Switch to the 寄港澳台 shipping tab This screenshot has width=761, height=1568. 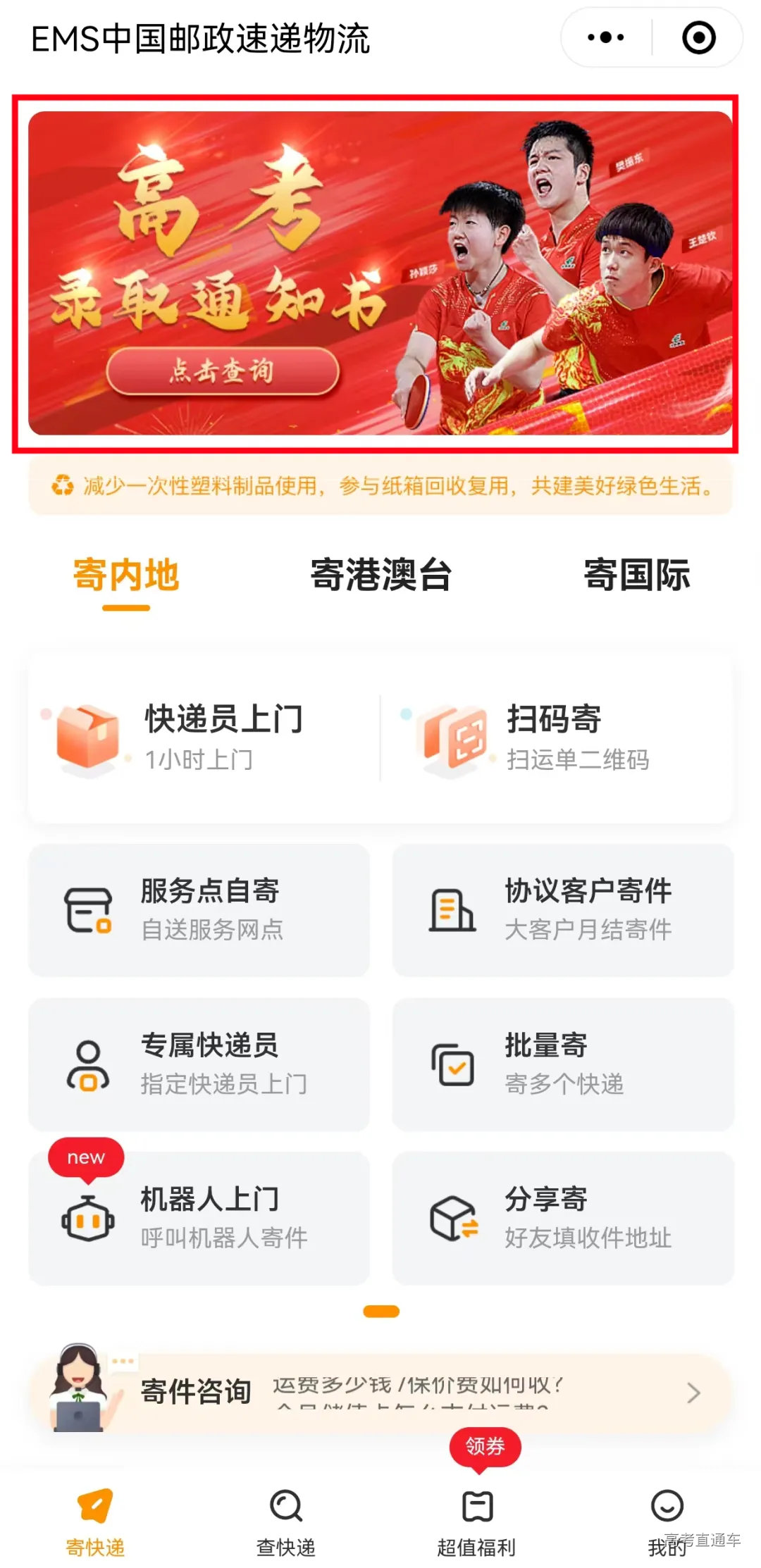(x=382, y=574)
